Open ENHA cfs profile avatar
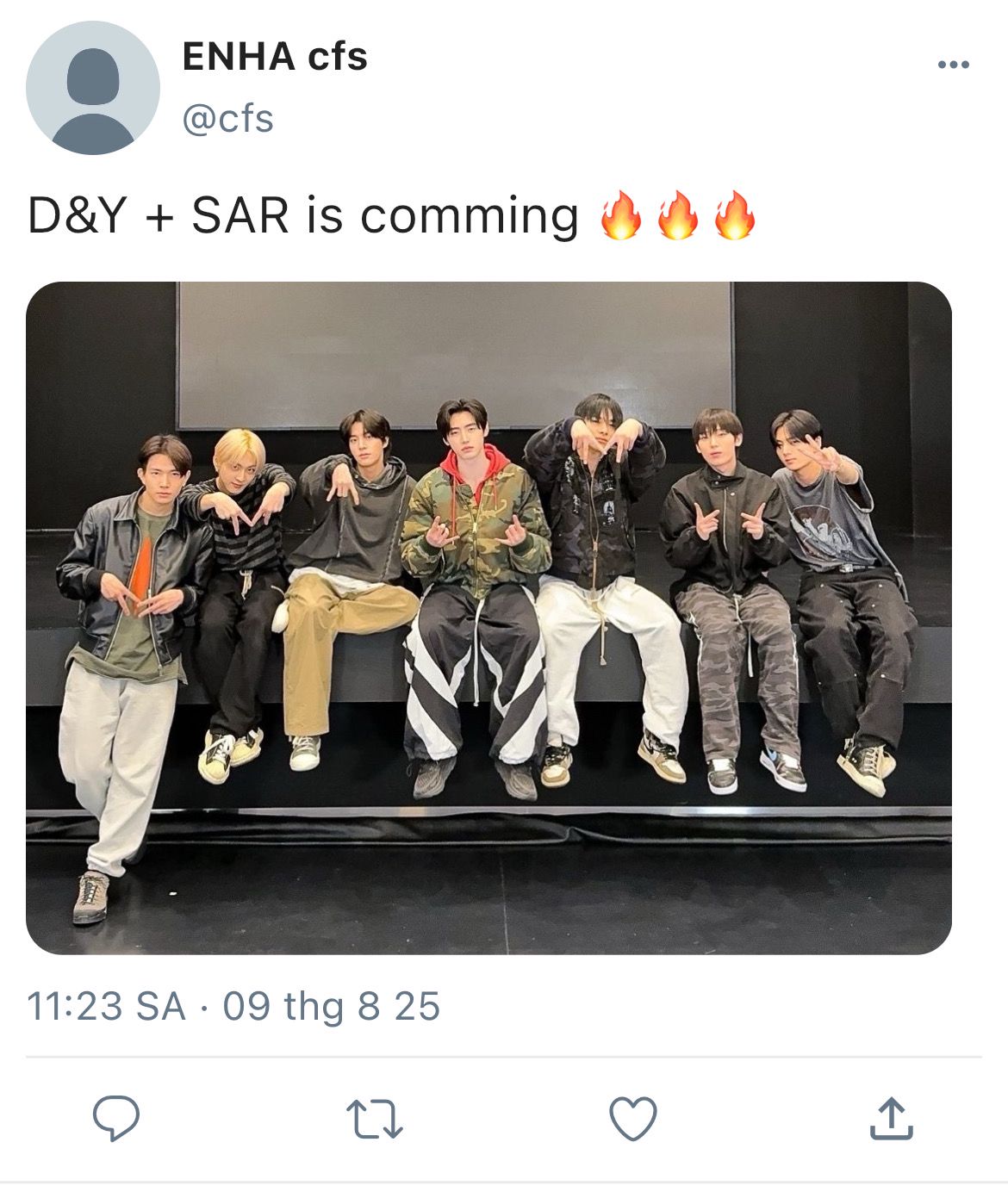1008x1198 pixels. pyautogui.click(x=93, y=88)
